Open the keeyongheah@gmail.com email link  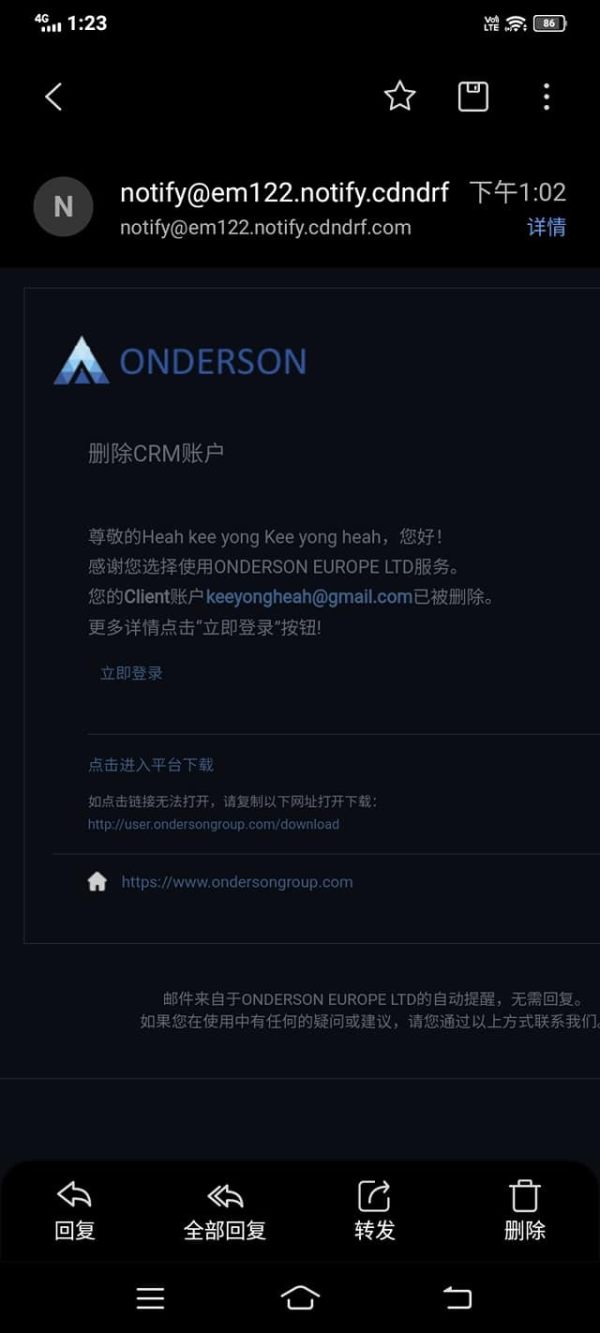(x=309, y=597)
